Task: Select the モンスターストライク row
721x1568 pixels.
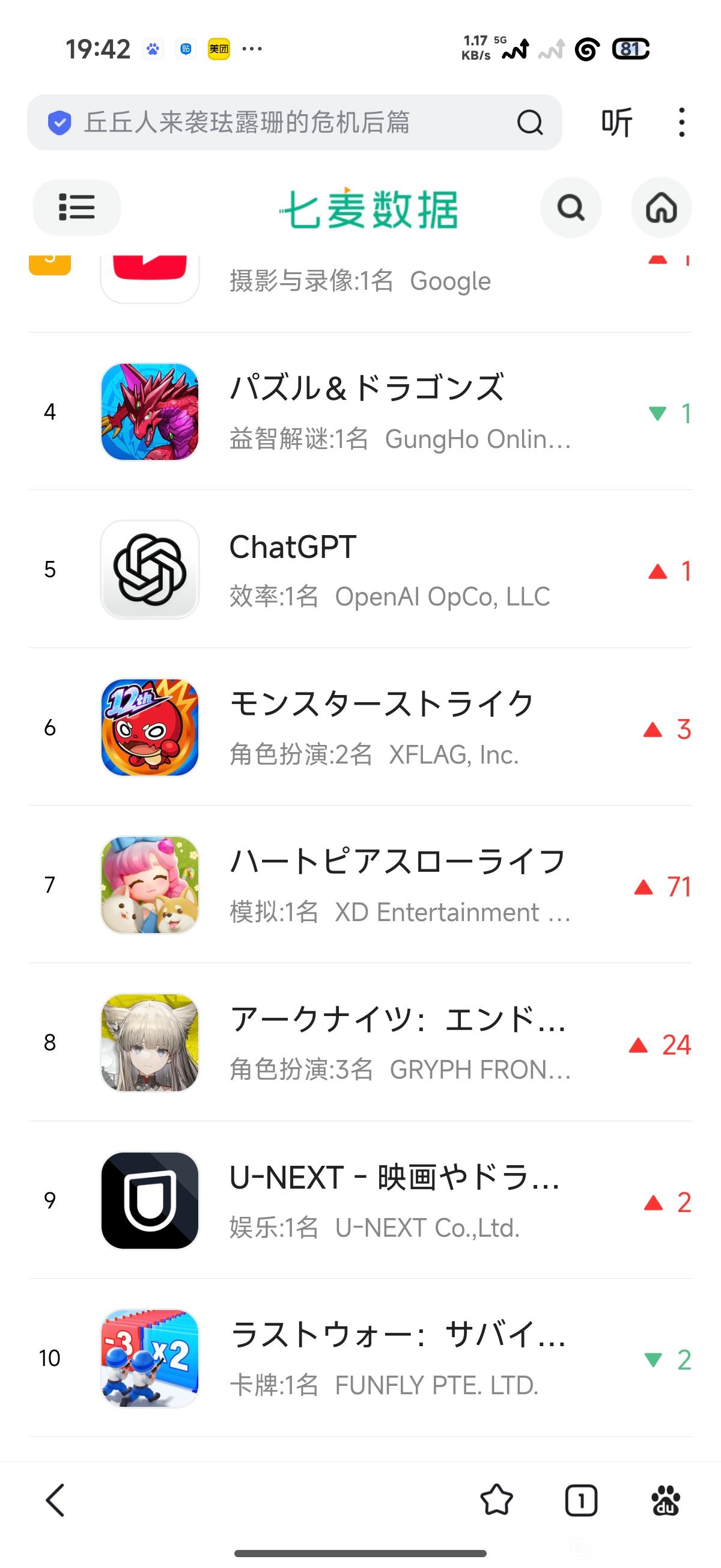Action: 365,727
